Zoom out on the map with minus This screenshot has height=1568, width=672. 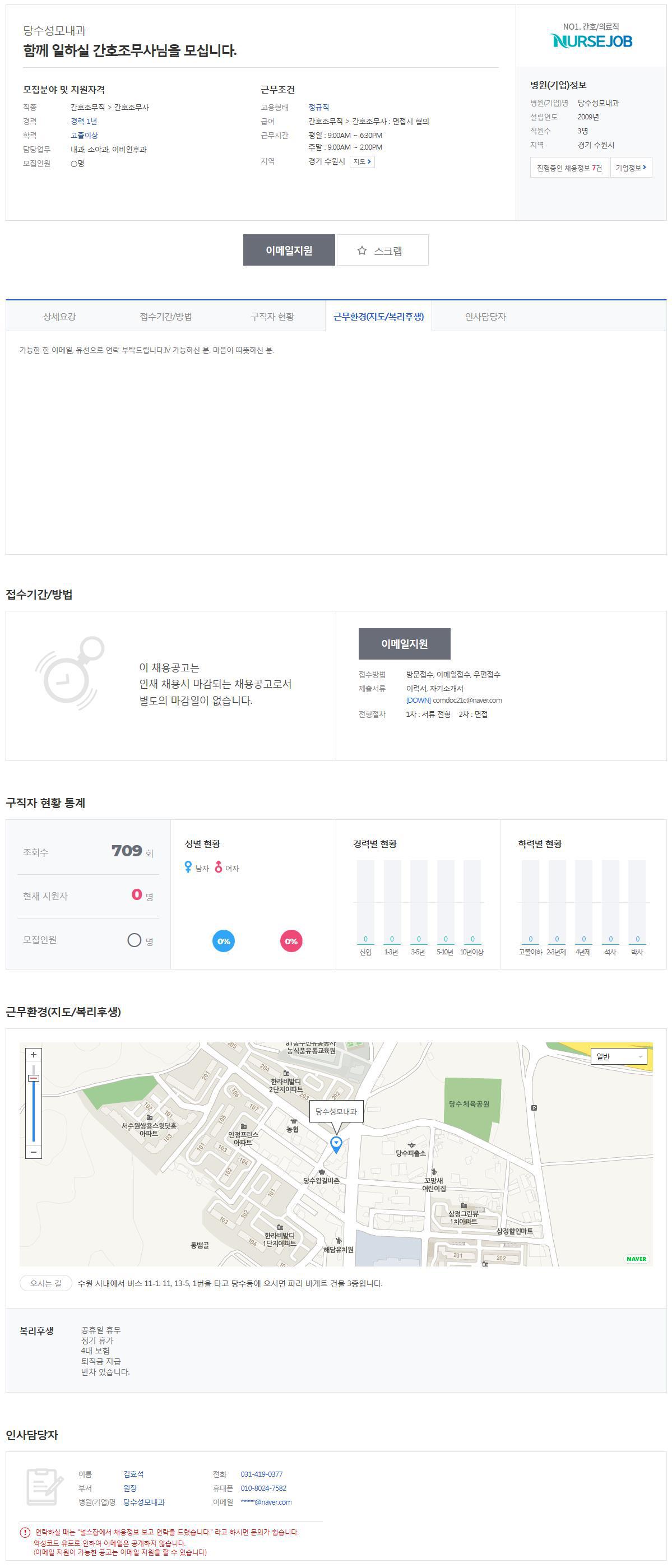pyautogui.click(x=34, y=1152)
